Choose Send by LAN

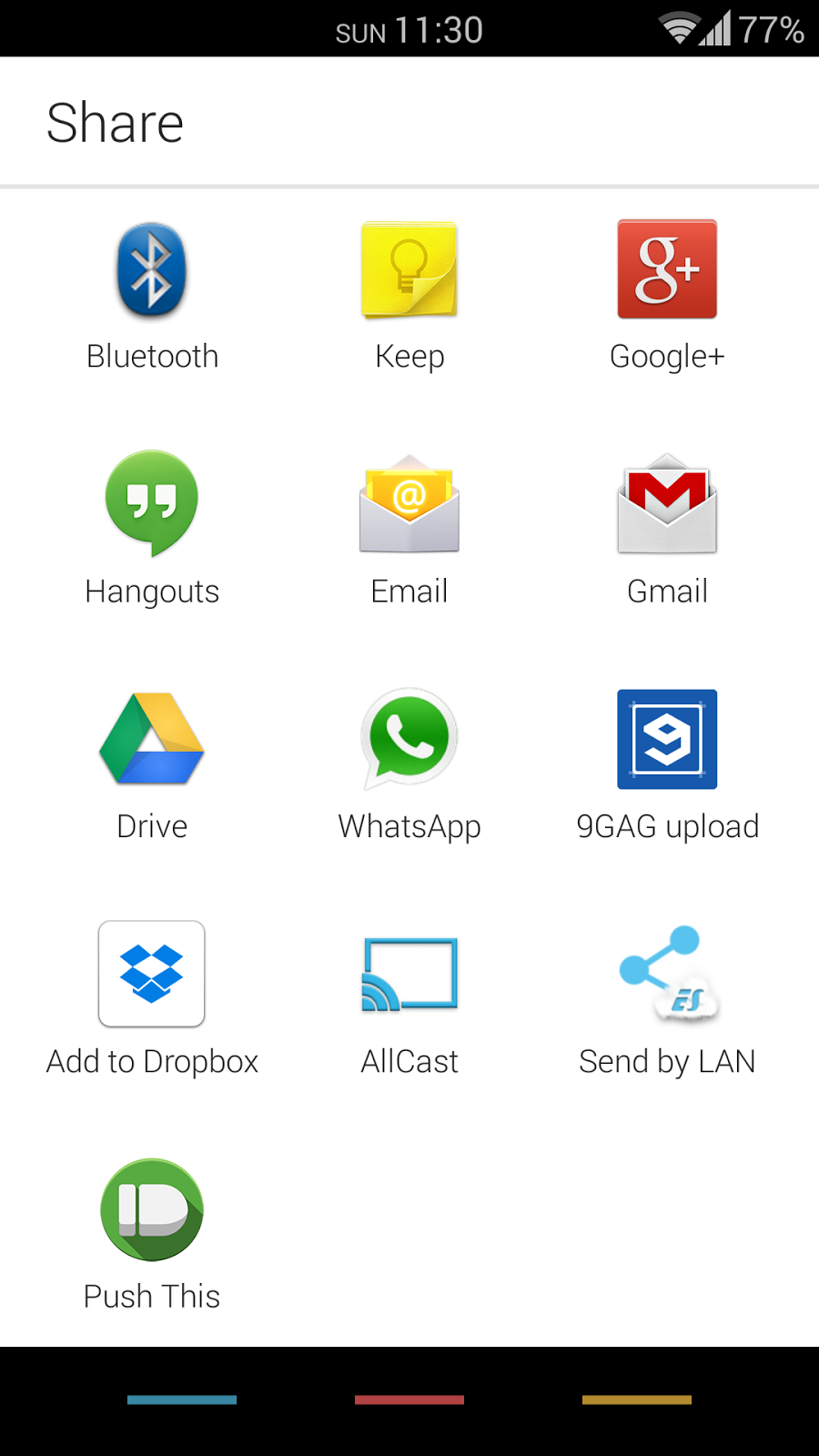tap(667, 975)
